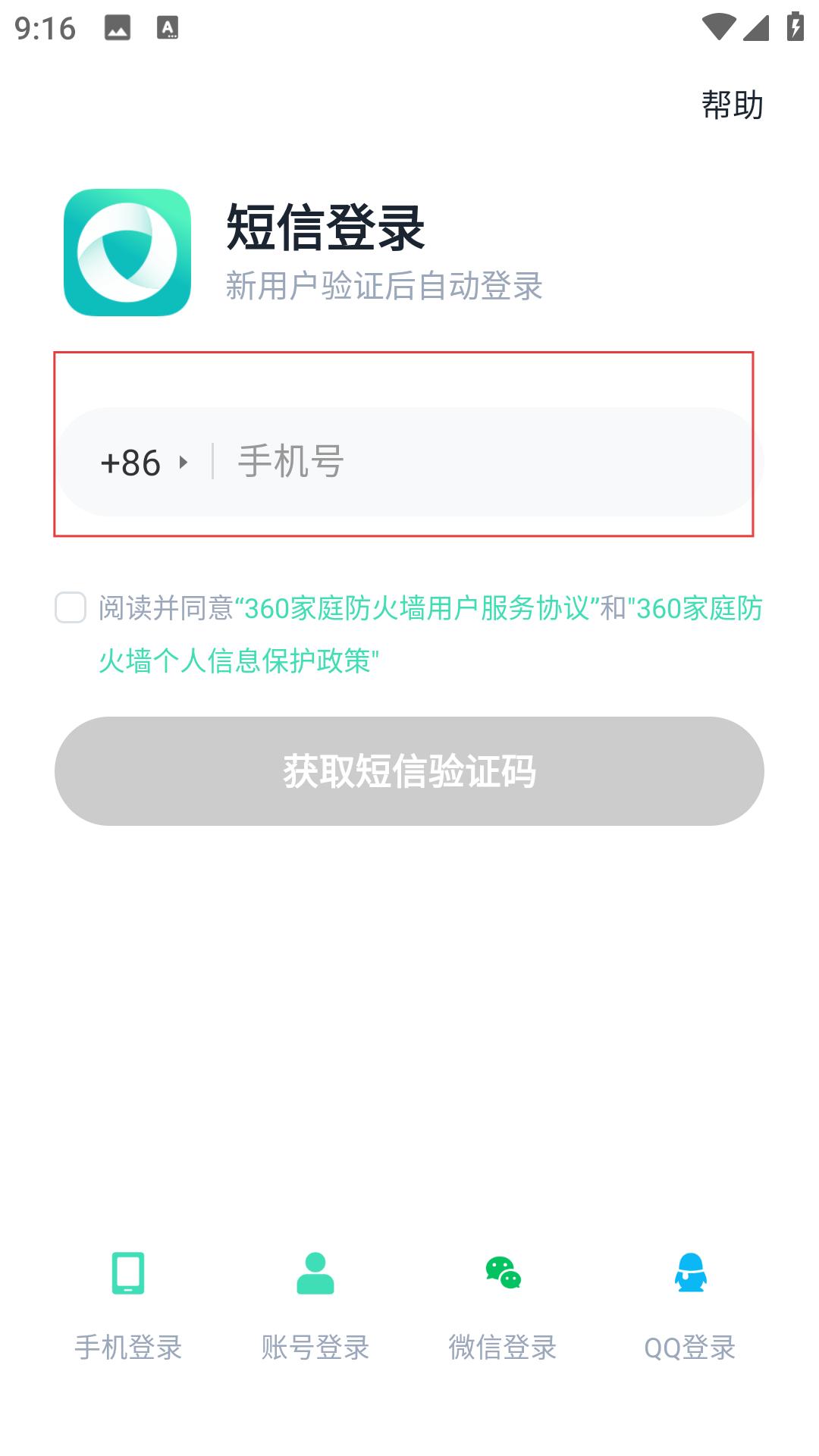819x1456 pixels.
Task: Open the 360家庭防火墙个人信息保护政策 link
Action: pyautogui.click(x=431, y=635)
